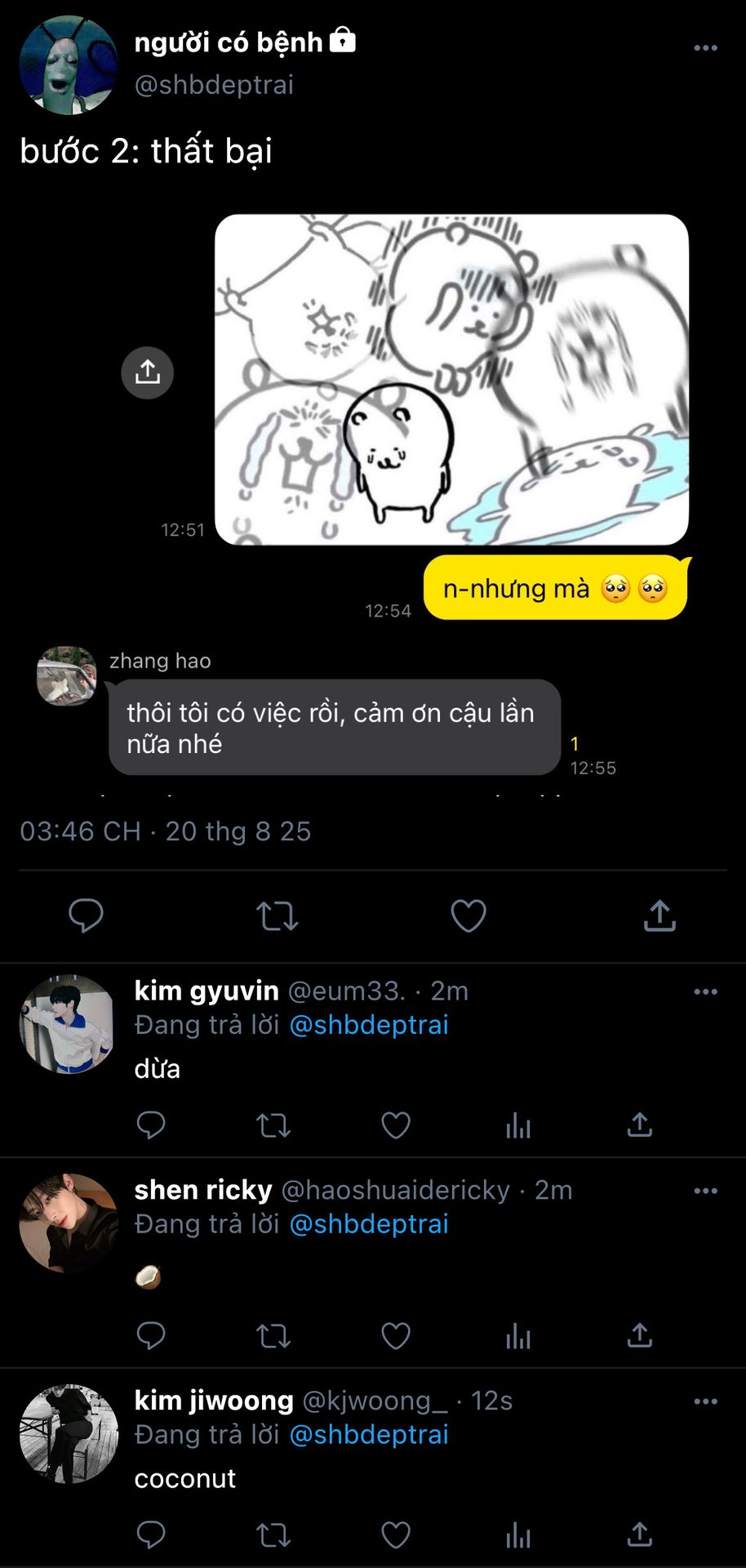Share kim jiwoong's 'coconut' reply
The height and width of the screenshot is (1568, 746).
click(639, 1535)
